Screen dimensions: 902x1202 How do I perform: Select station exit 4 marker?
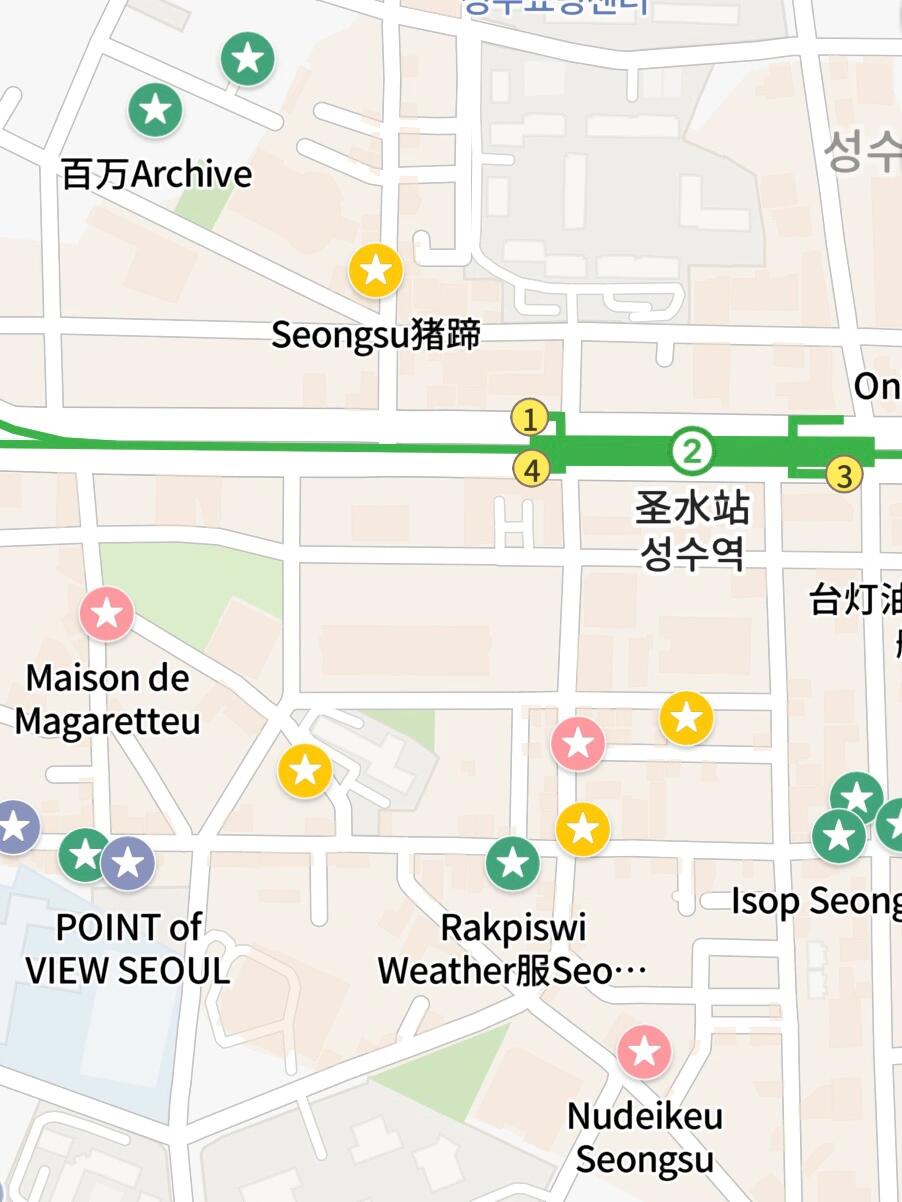tap(532, 468)
